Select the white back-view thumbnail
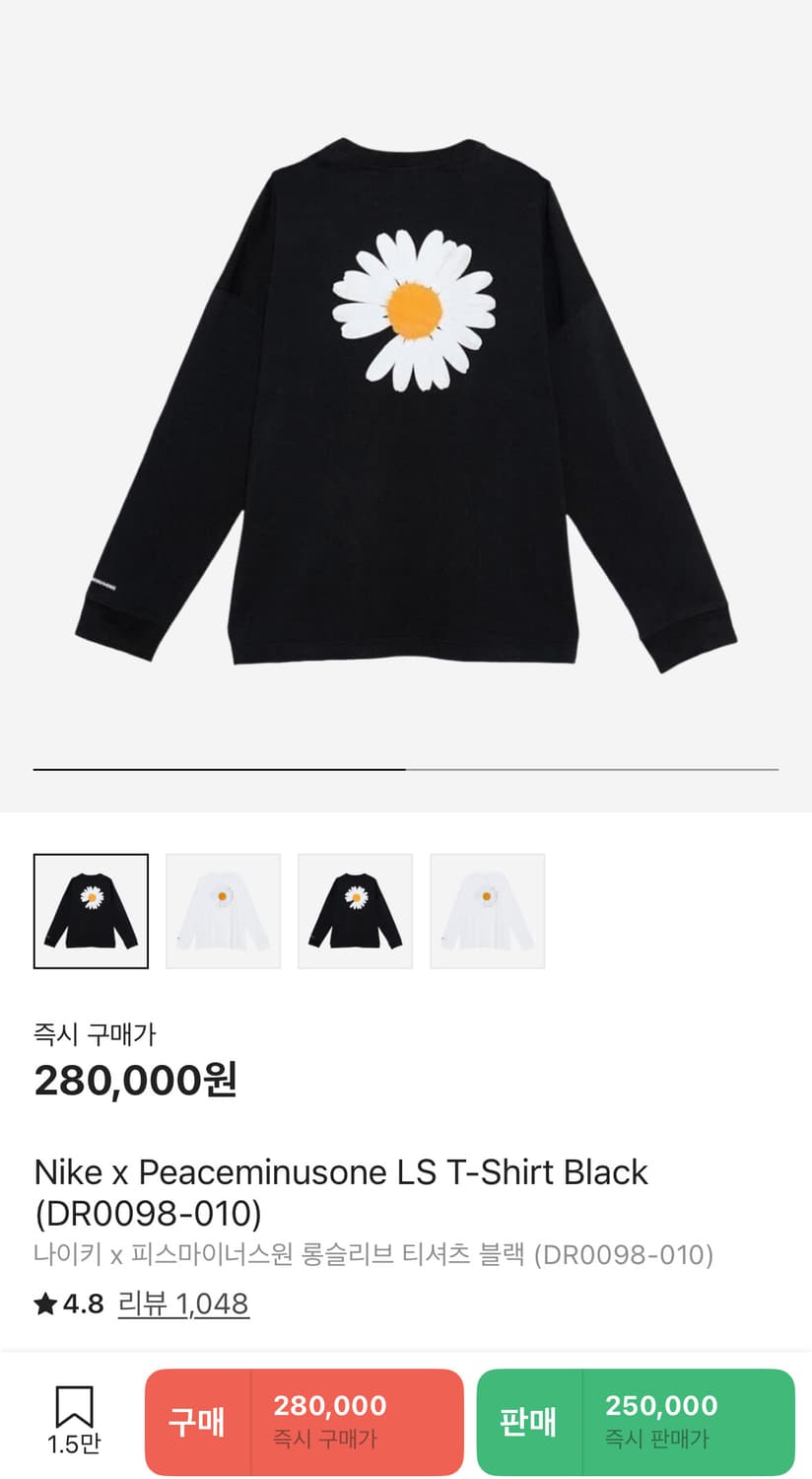Screen dimensions: 812x1479 coord(487,910)
